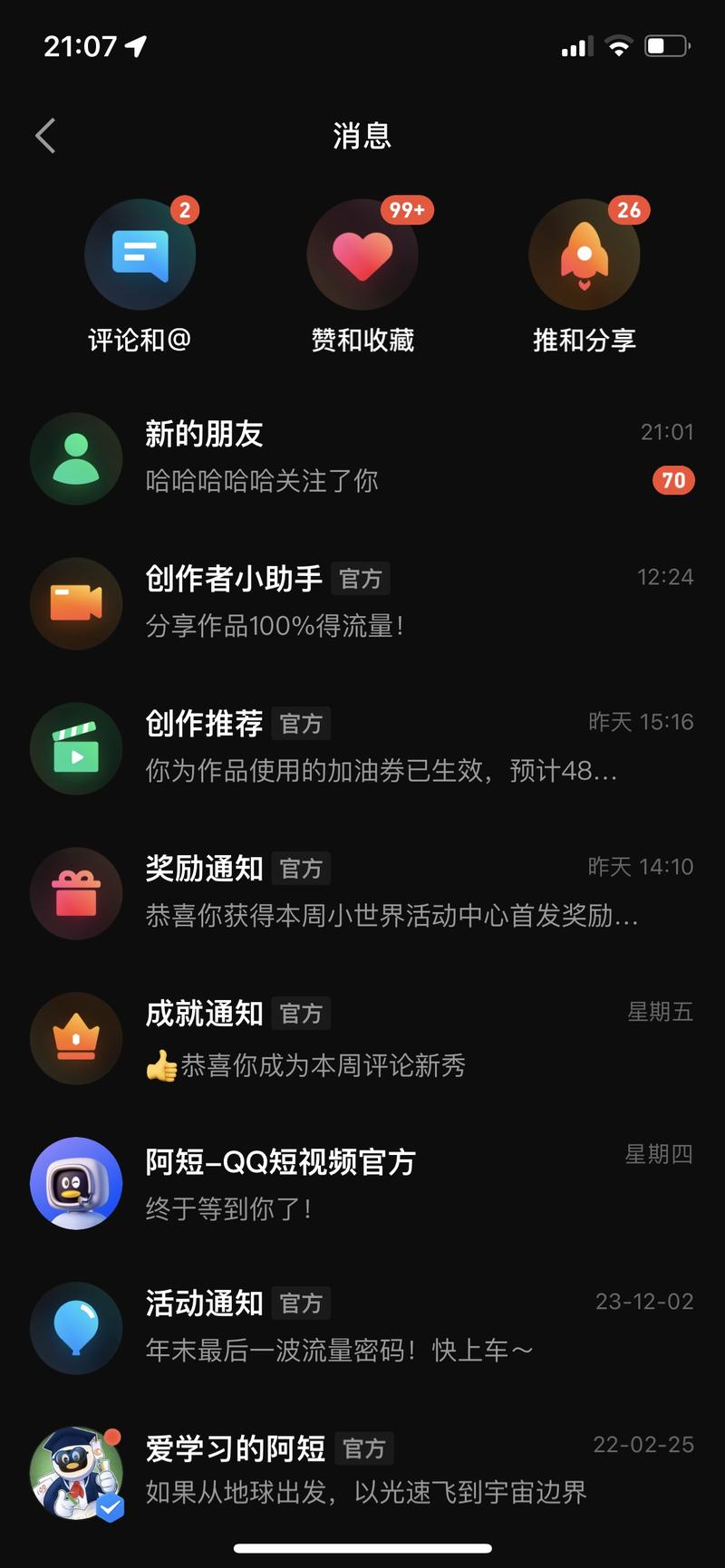Open the 成就通知 crown icon

[76, 1038]
